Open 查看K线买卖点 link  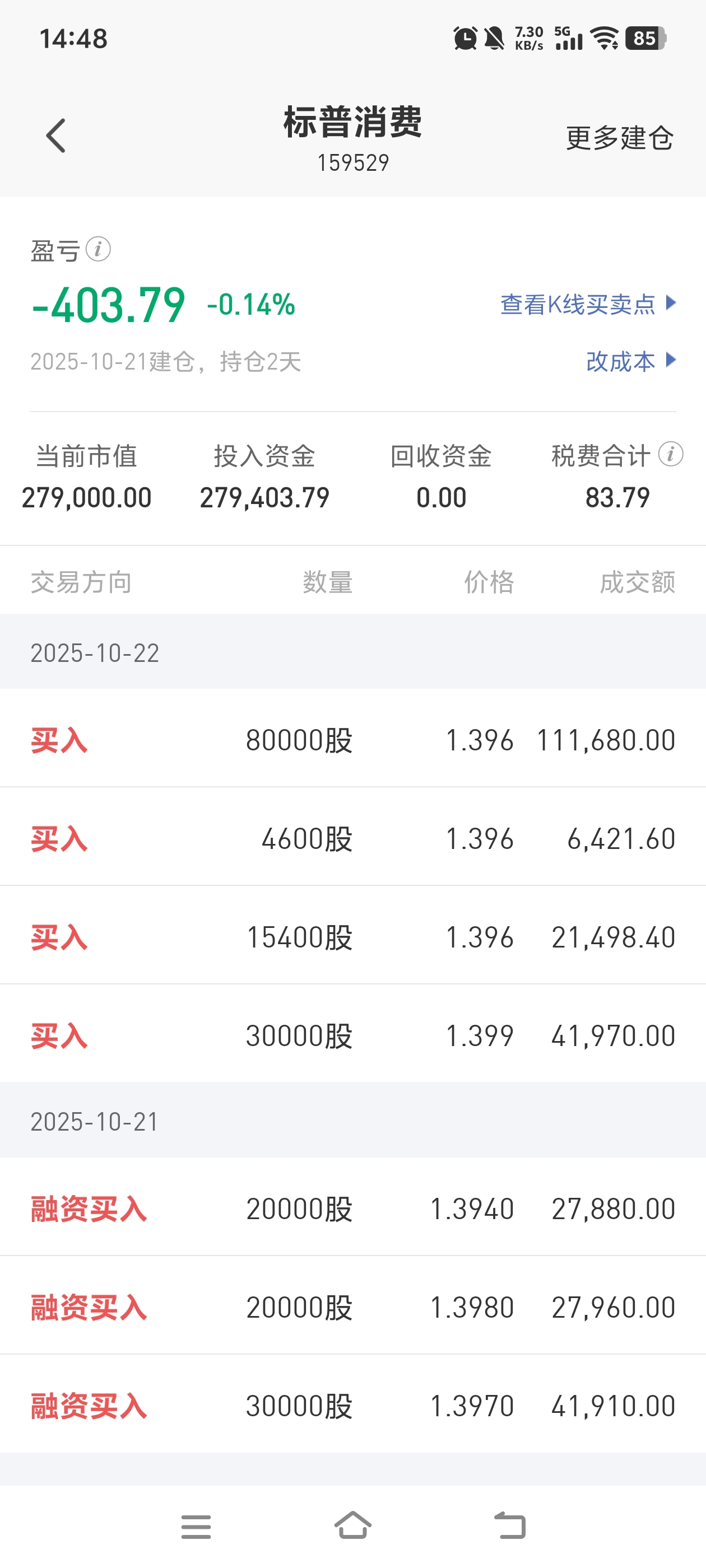[x=587, y=304]
